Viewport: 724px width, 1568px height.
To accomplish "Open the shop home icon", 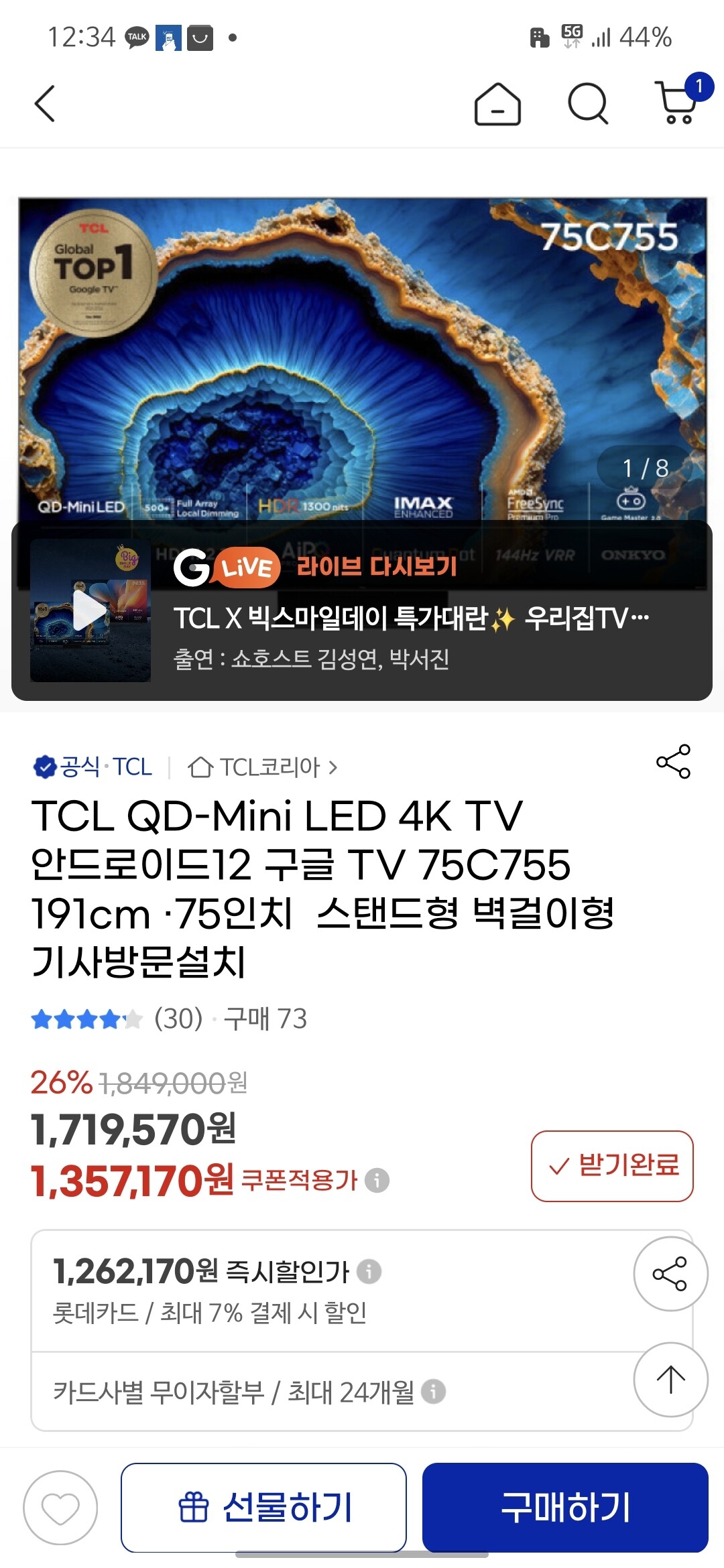I will click(497, 104).
